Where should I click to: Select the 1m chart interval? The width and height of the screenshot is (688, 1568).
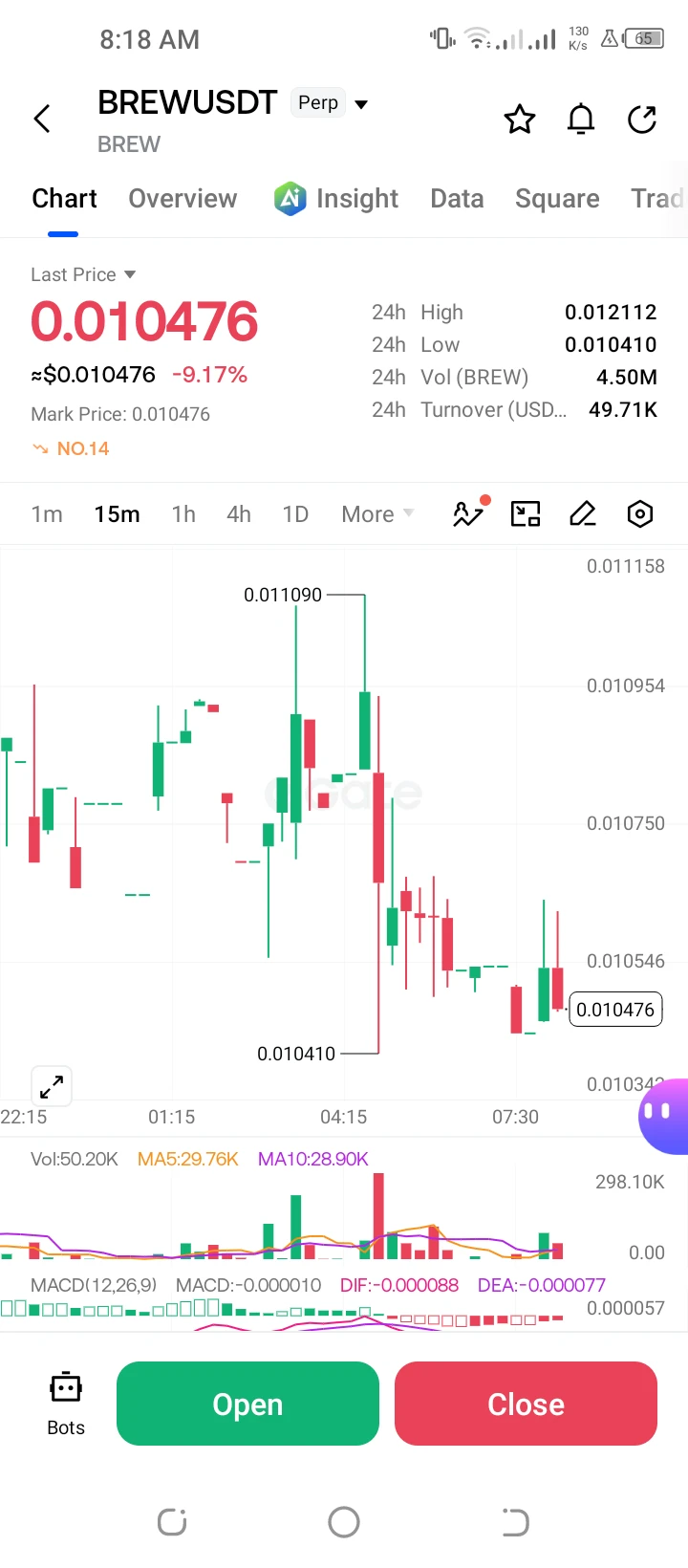pos(47,514)
